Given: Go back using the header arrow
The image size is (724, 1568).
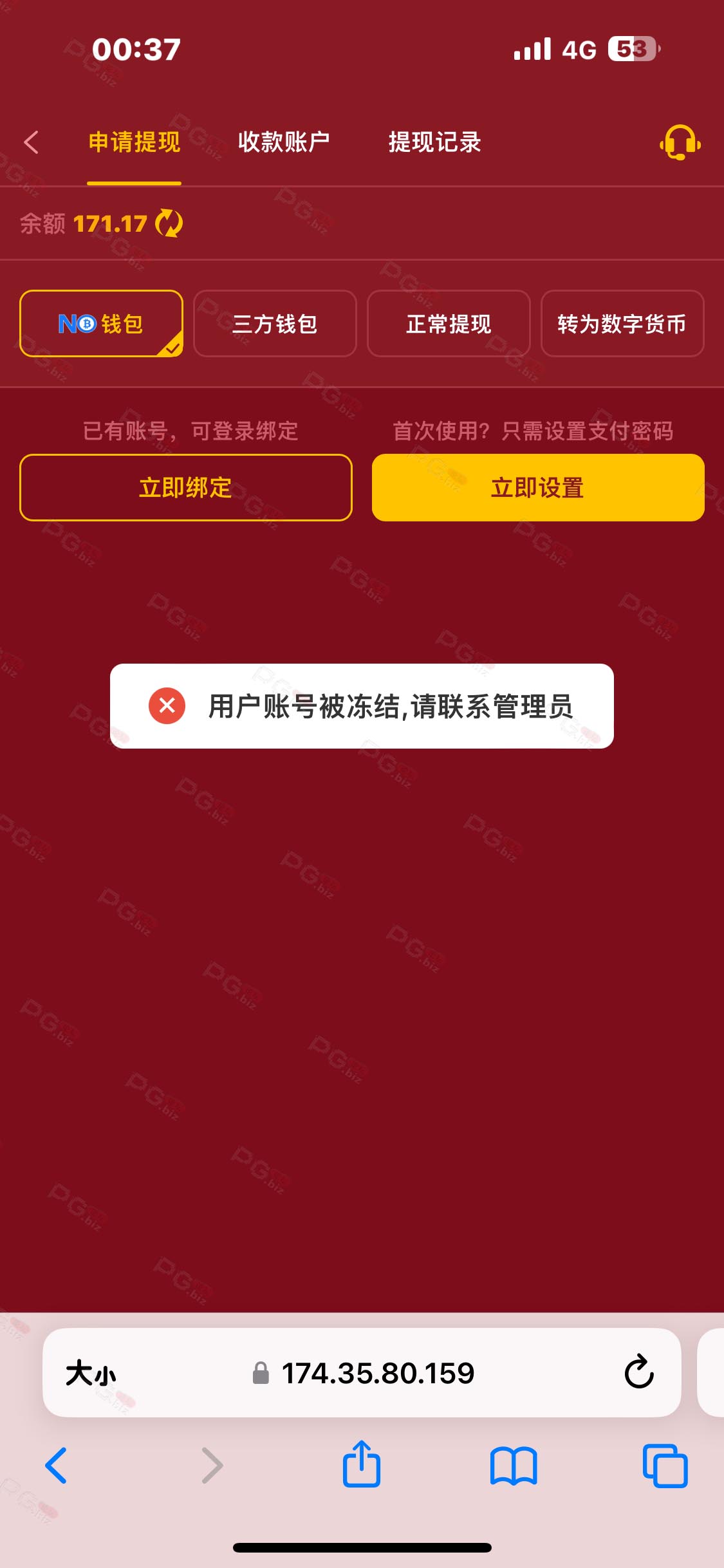Looking at the screenshot, I should click(x=31, y=142).
